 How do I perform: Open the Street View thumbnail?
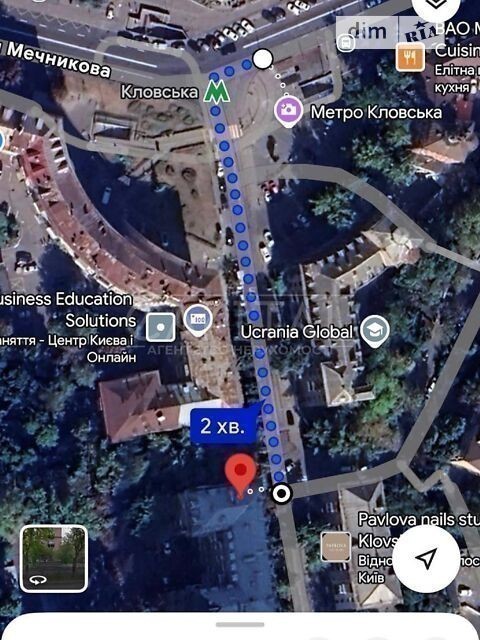coord(54,558)
